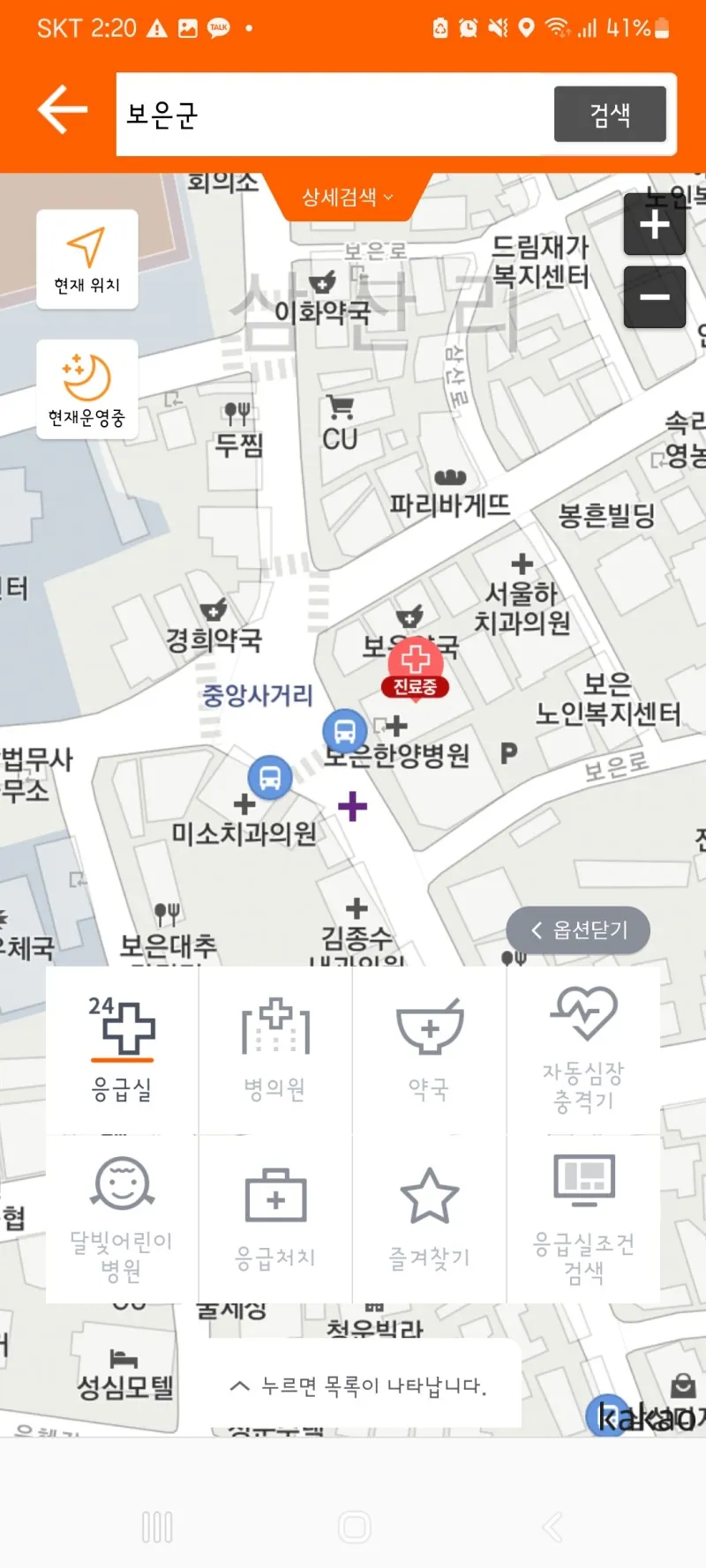Zoom out on the map
This screenshot has height=1568, width=706.
[x=654, y=297]
